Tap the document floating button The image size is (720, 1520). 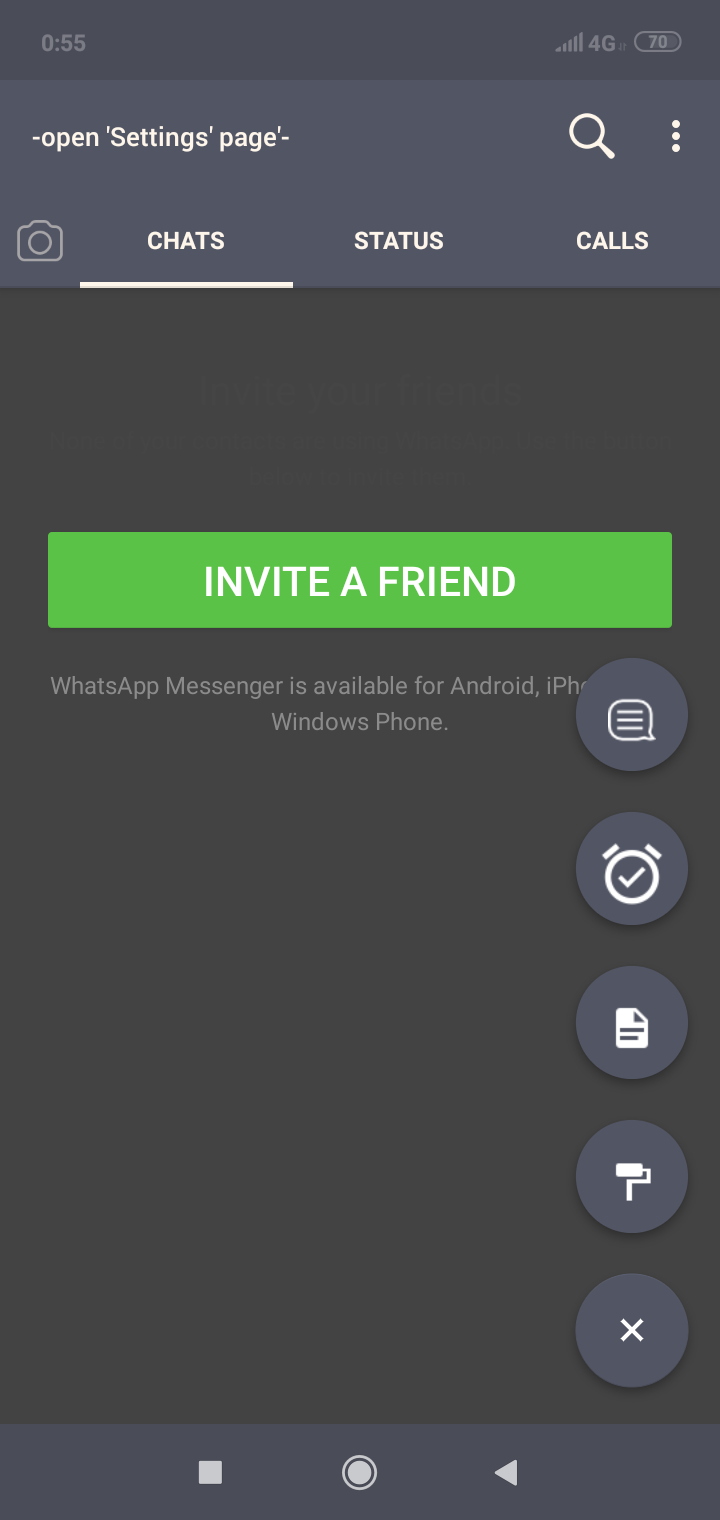coord(632,1023)
